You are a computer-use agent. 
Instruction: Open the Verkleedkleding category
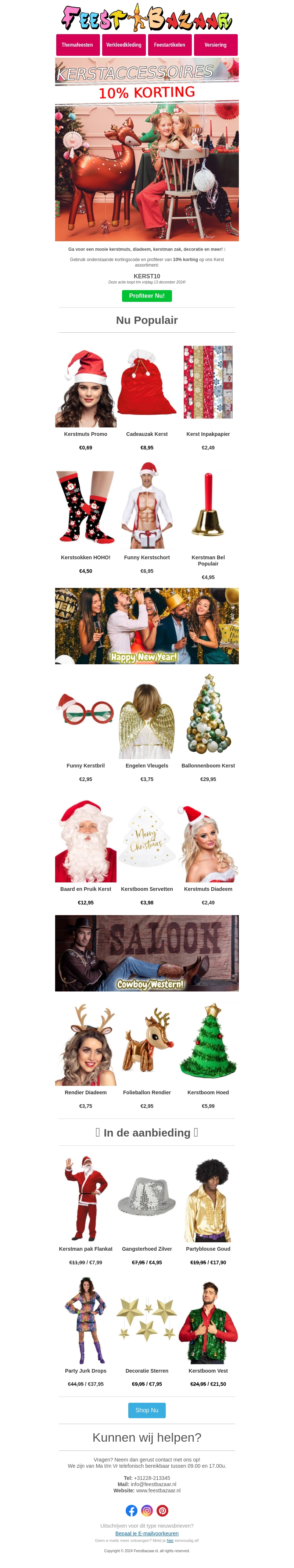pos(123,45)
